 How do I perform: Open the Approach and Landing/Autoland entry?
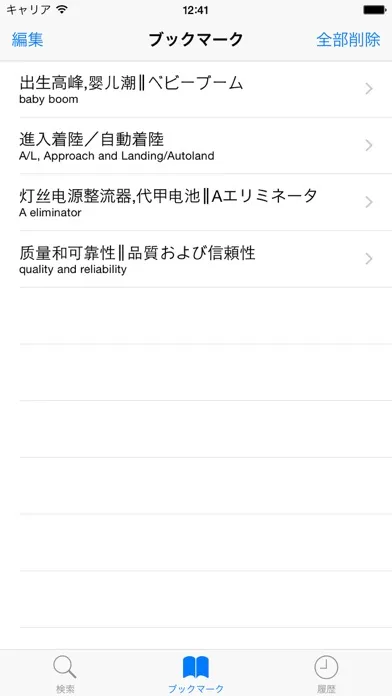click(x=196, y=146)
